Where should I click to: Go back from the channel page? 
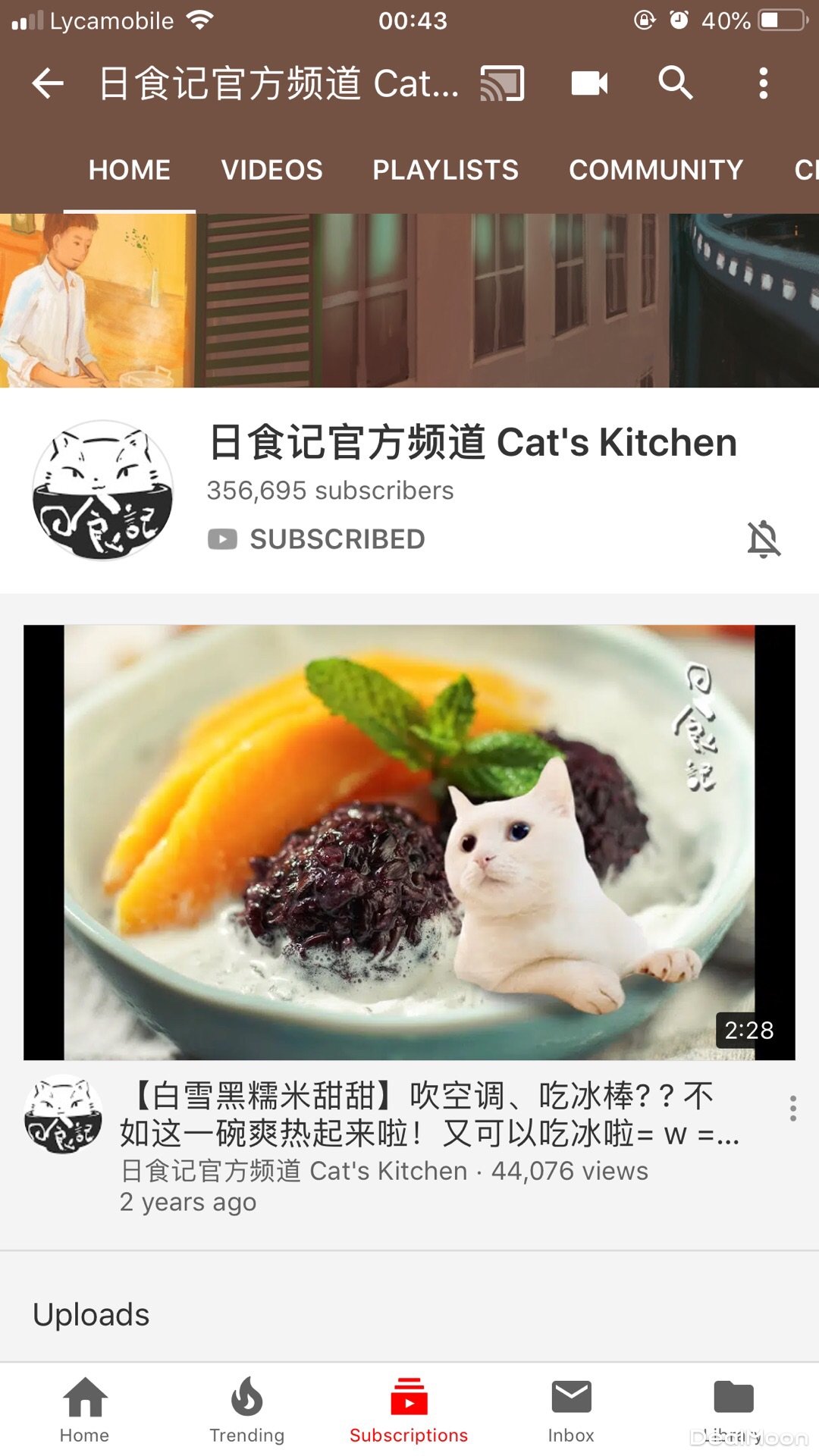coord(48,83)
